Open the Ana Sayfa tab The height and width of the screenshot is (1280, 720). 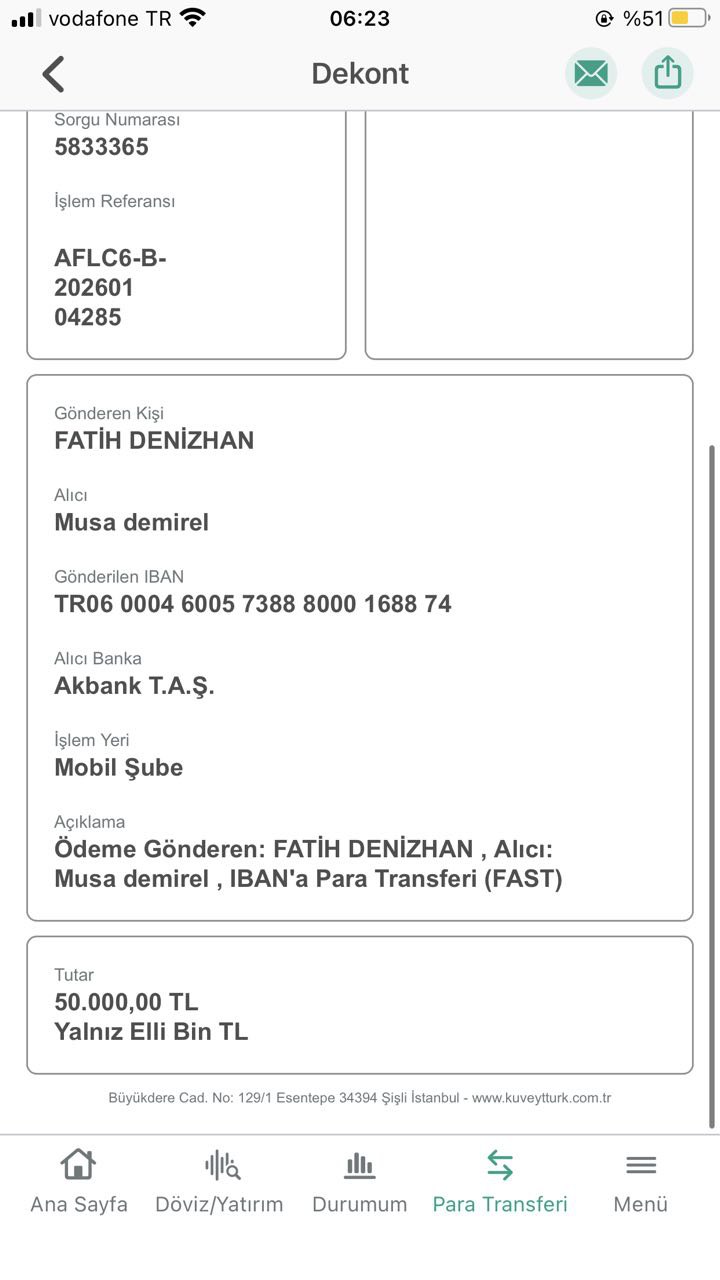point(79,1182)
